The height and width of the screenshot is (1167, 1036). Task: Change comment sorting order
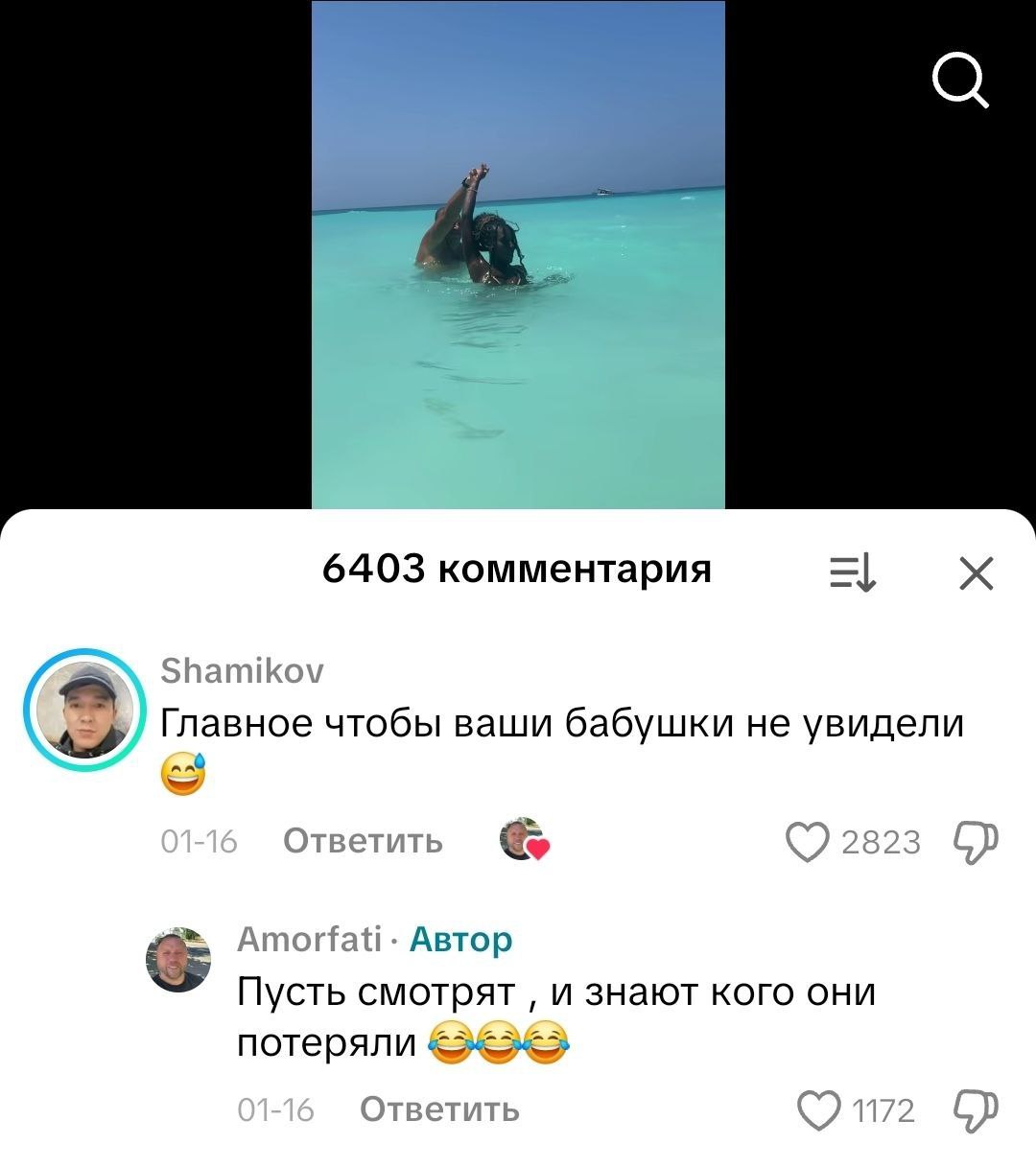(x=853, y=573)
